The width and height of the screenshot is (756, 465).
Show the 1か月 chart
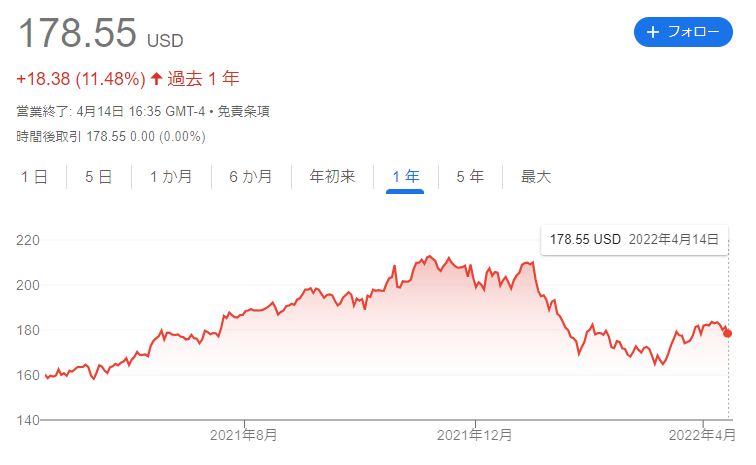coord(171,177)
